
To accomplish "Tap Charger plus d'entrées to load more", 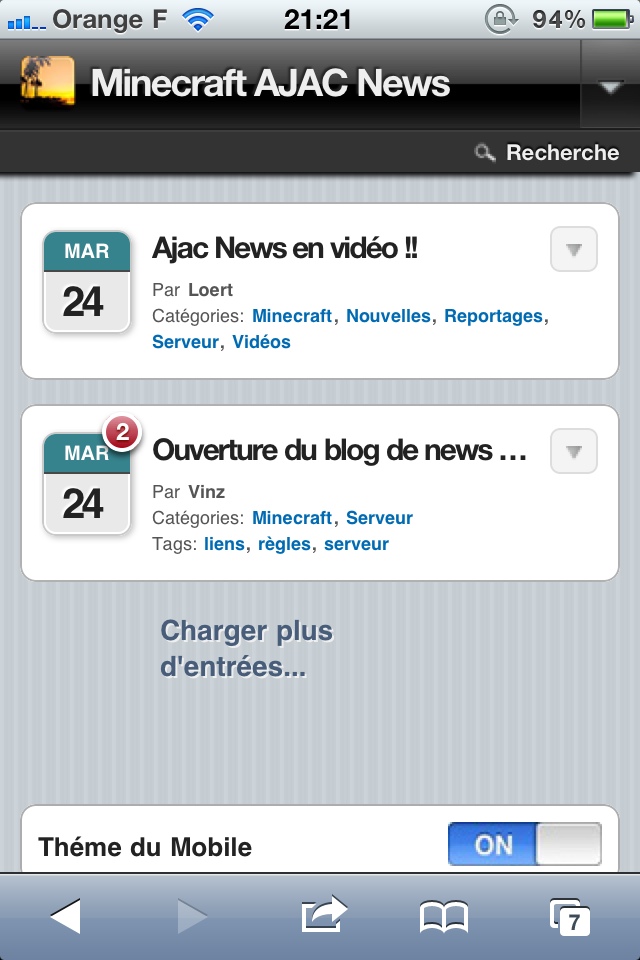I will [247, 649].
